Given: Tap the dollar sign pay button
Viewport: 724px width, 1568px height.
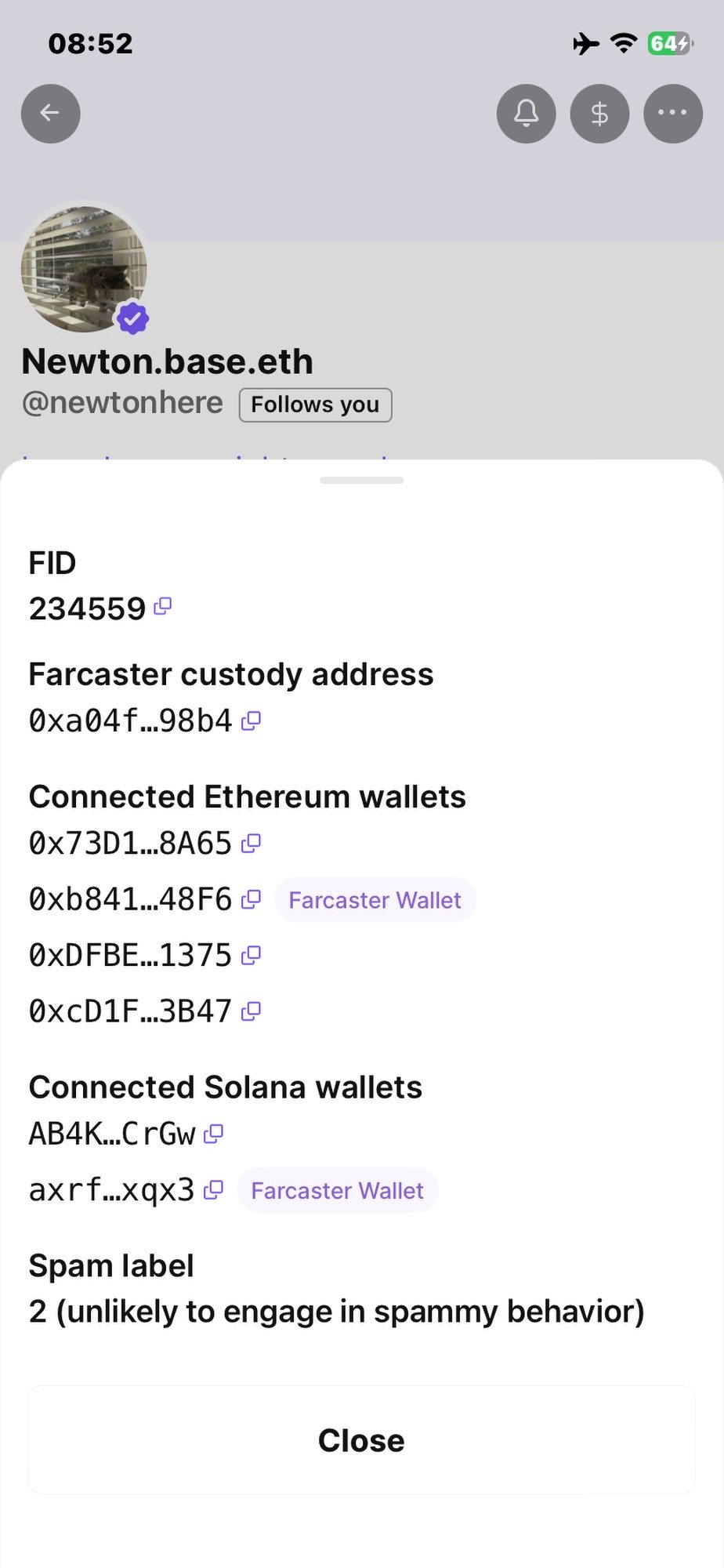Looking at the screenshot, I should [x=599, y=114].
